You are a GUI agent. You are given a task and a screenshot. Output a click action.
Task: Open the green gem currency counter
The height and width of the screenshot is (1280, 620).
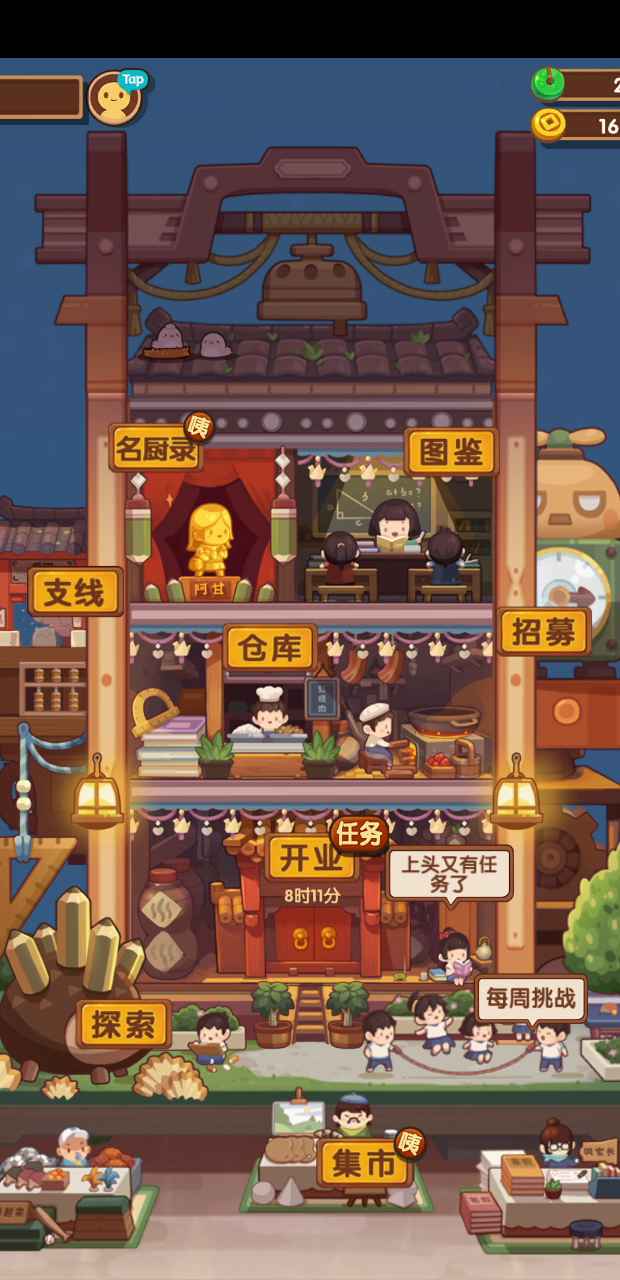pos(580,85)
